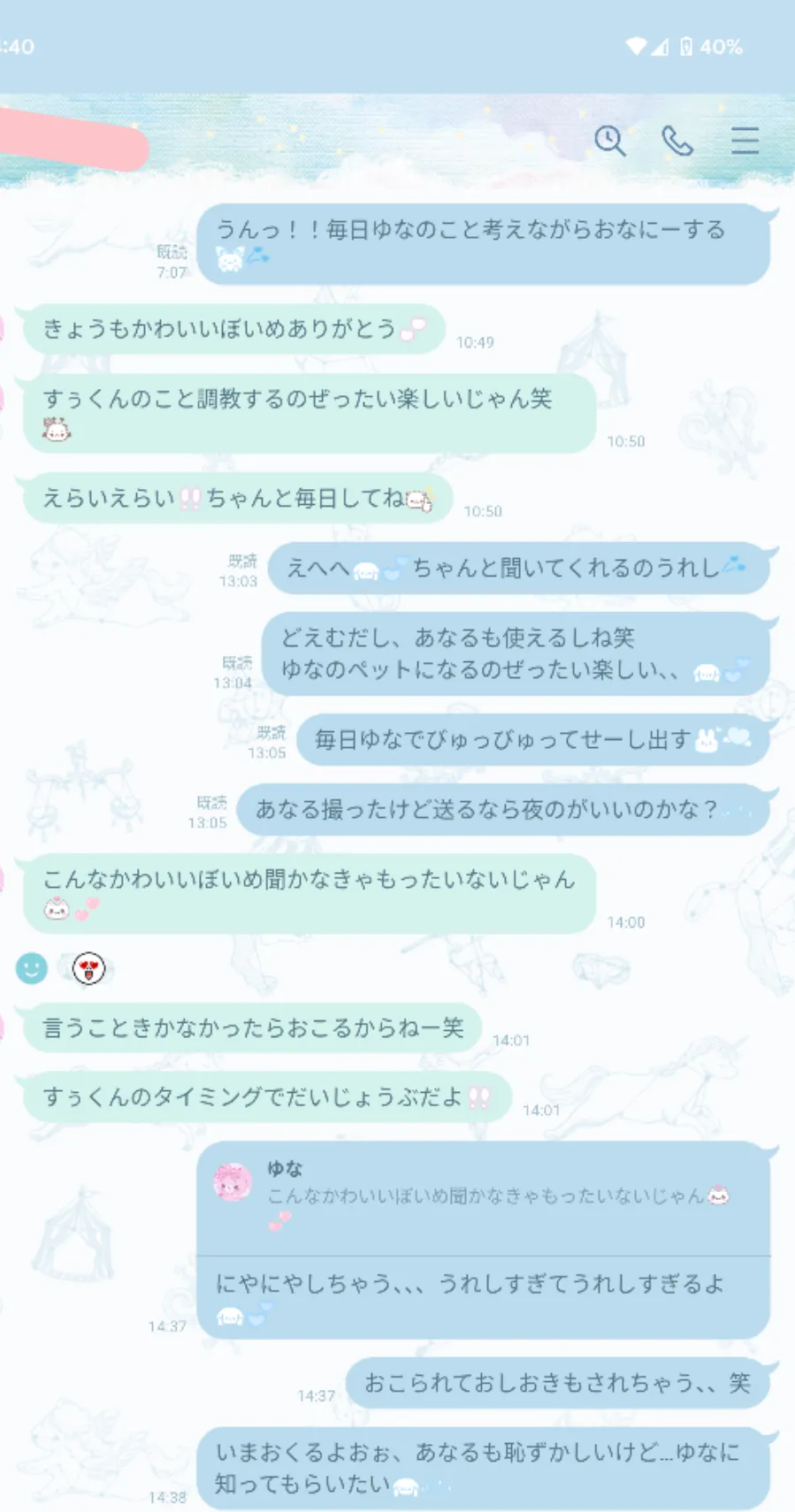Start a call from the phone icon
Viewport: 795px width, 1512px height.
(x=677, y=141)
